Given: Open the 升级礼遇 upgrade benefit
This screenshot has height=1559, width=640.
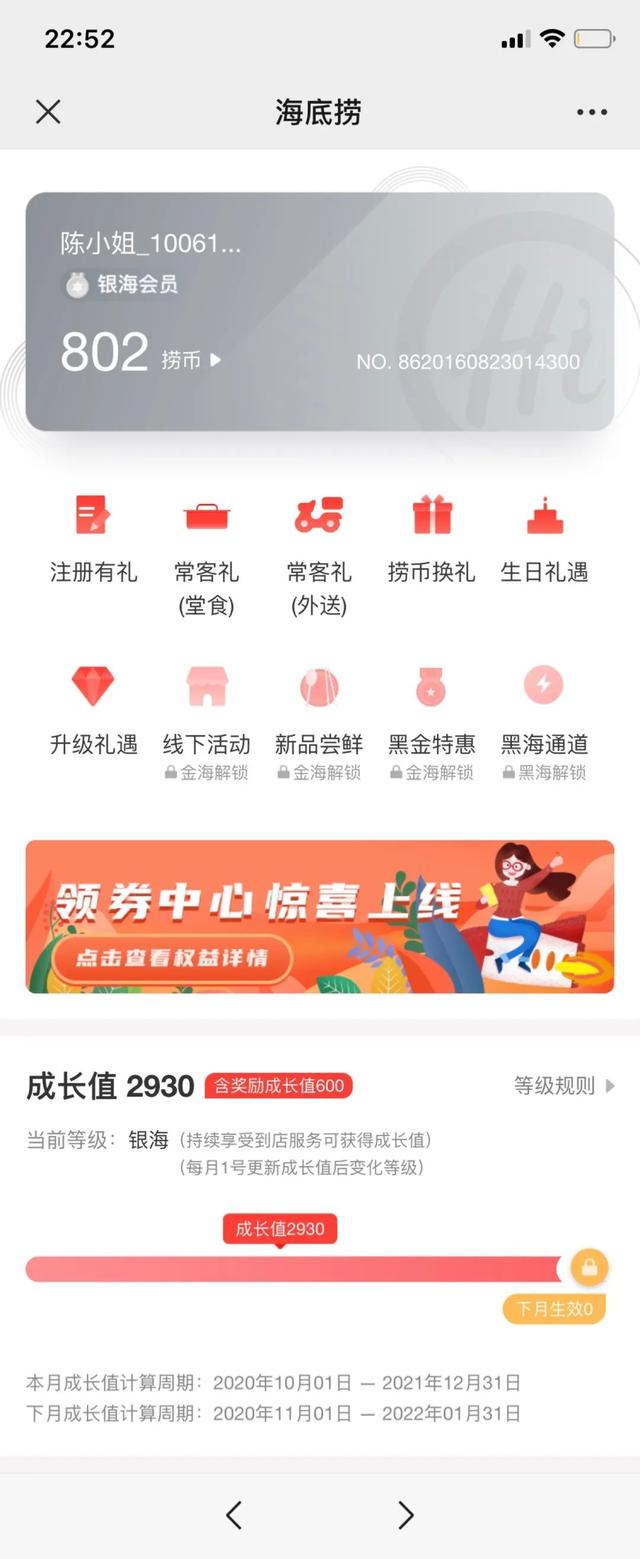Looking at the screenshot, I should coord(94,710).
